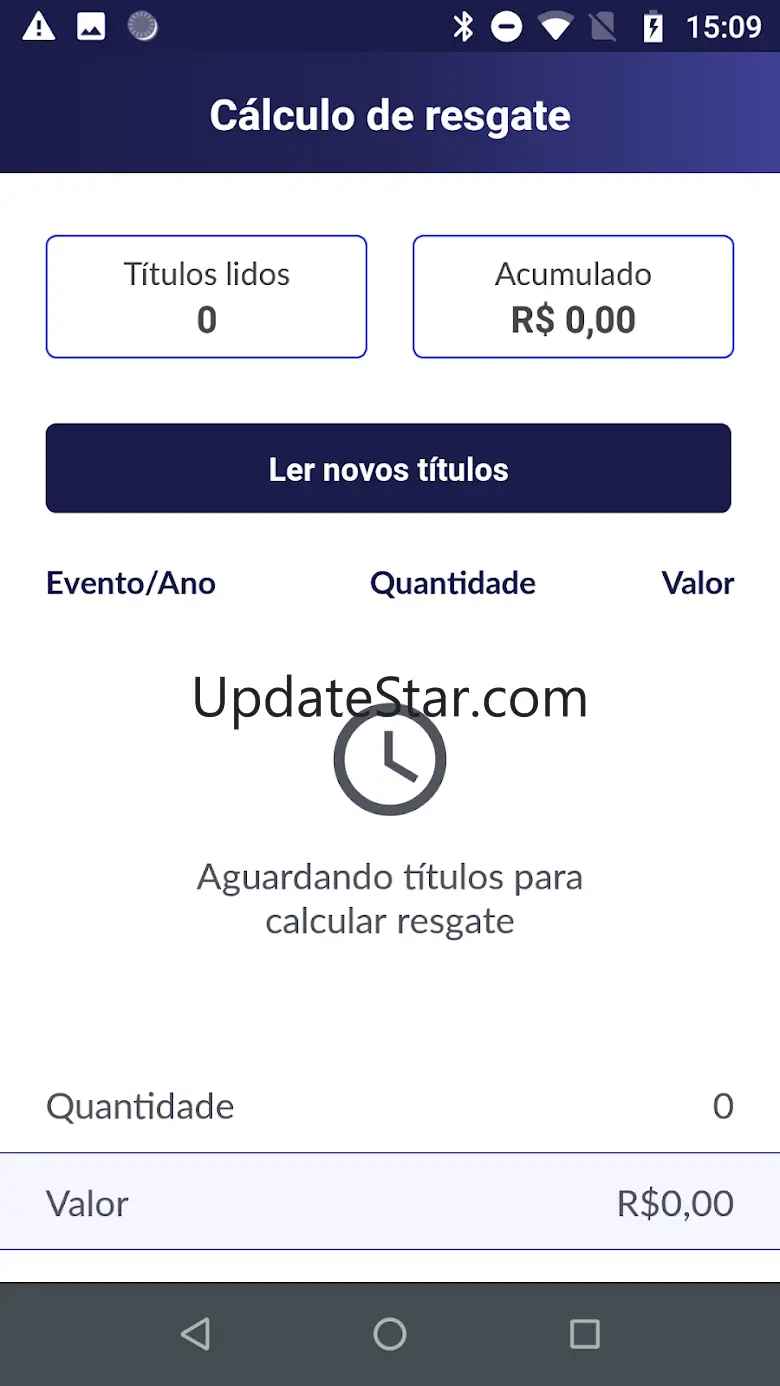The height and width of the screenshot is (1386, 780).
Task: Go back using the system back button
Action: click(196, 1333)
